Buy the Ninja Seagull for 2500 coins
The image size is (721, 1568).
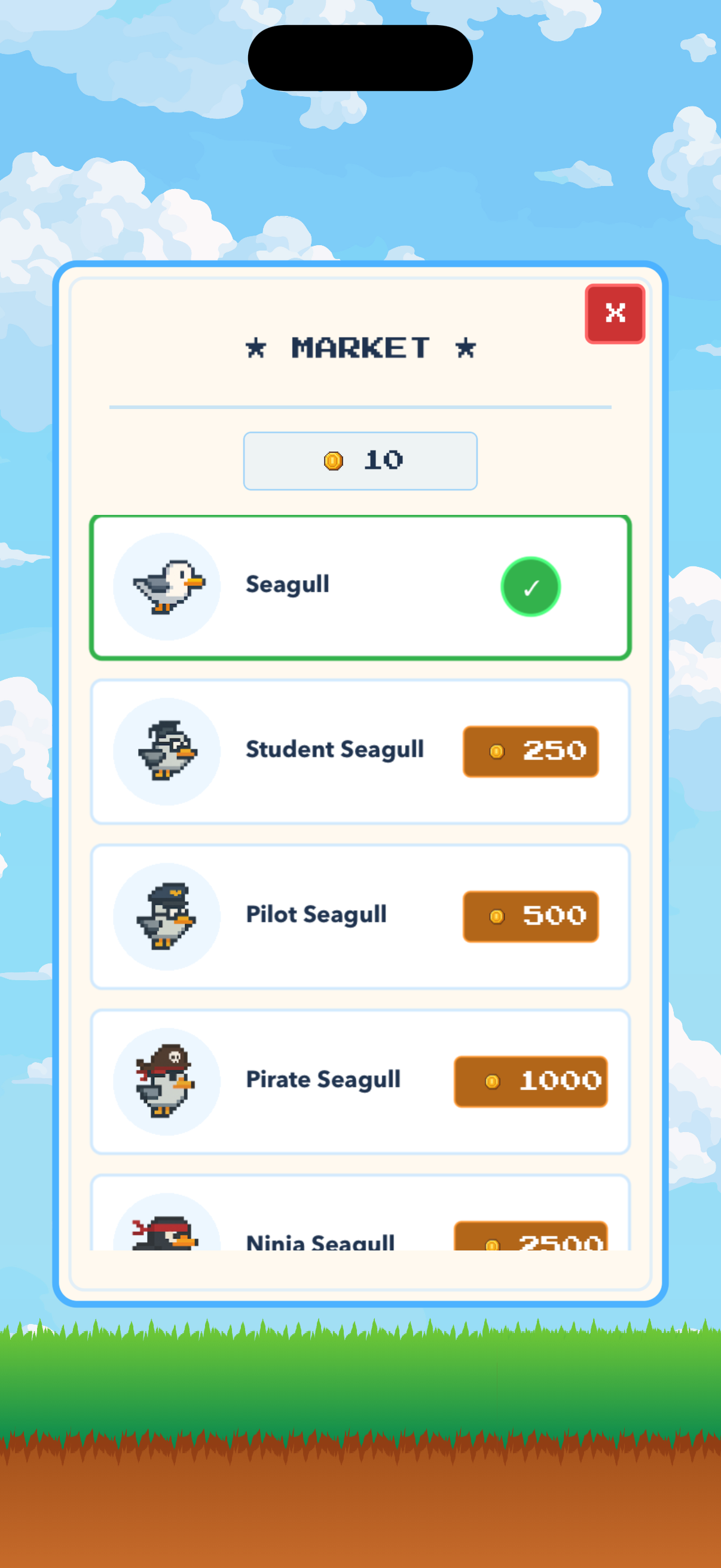[x=530, y=1241]
